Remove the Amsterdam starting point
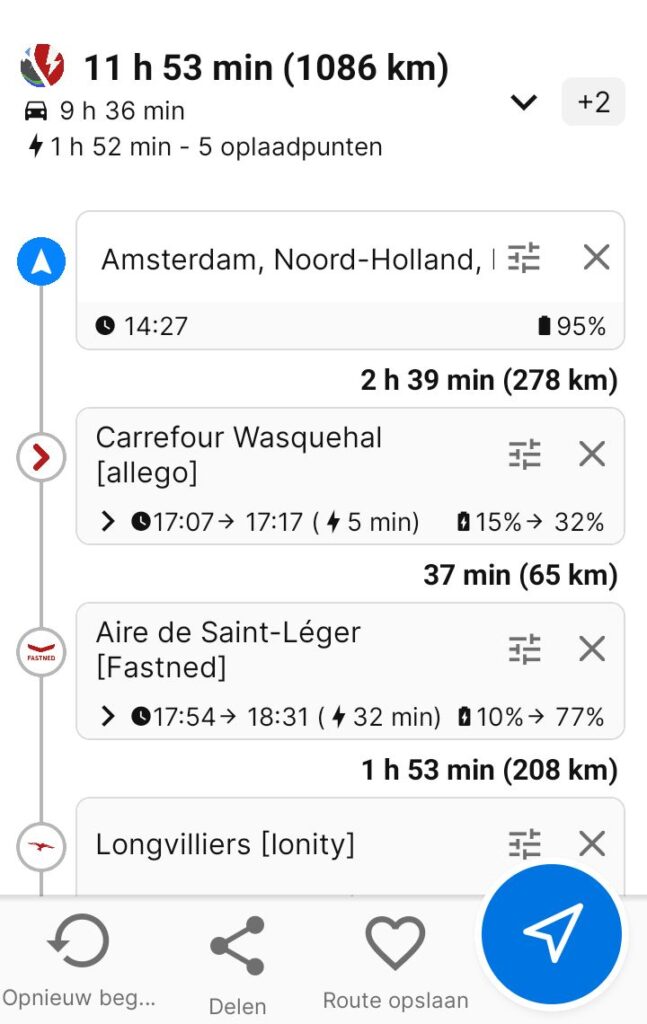The height and width of the screenshot is (1024, 647). 596,258
